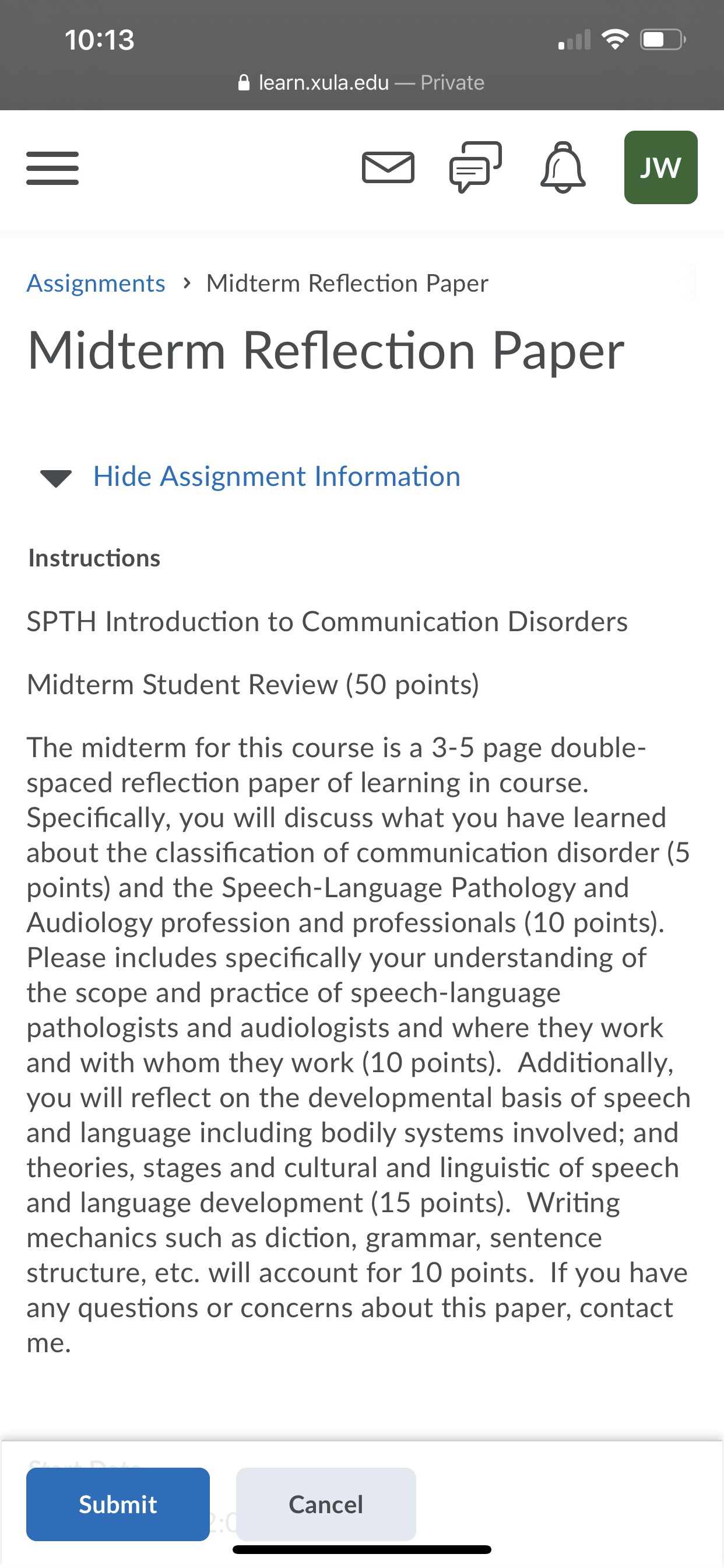The image size is (724, 1568).
Task: Open the chat messages icon
Action: click(x=476, y=167)
